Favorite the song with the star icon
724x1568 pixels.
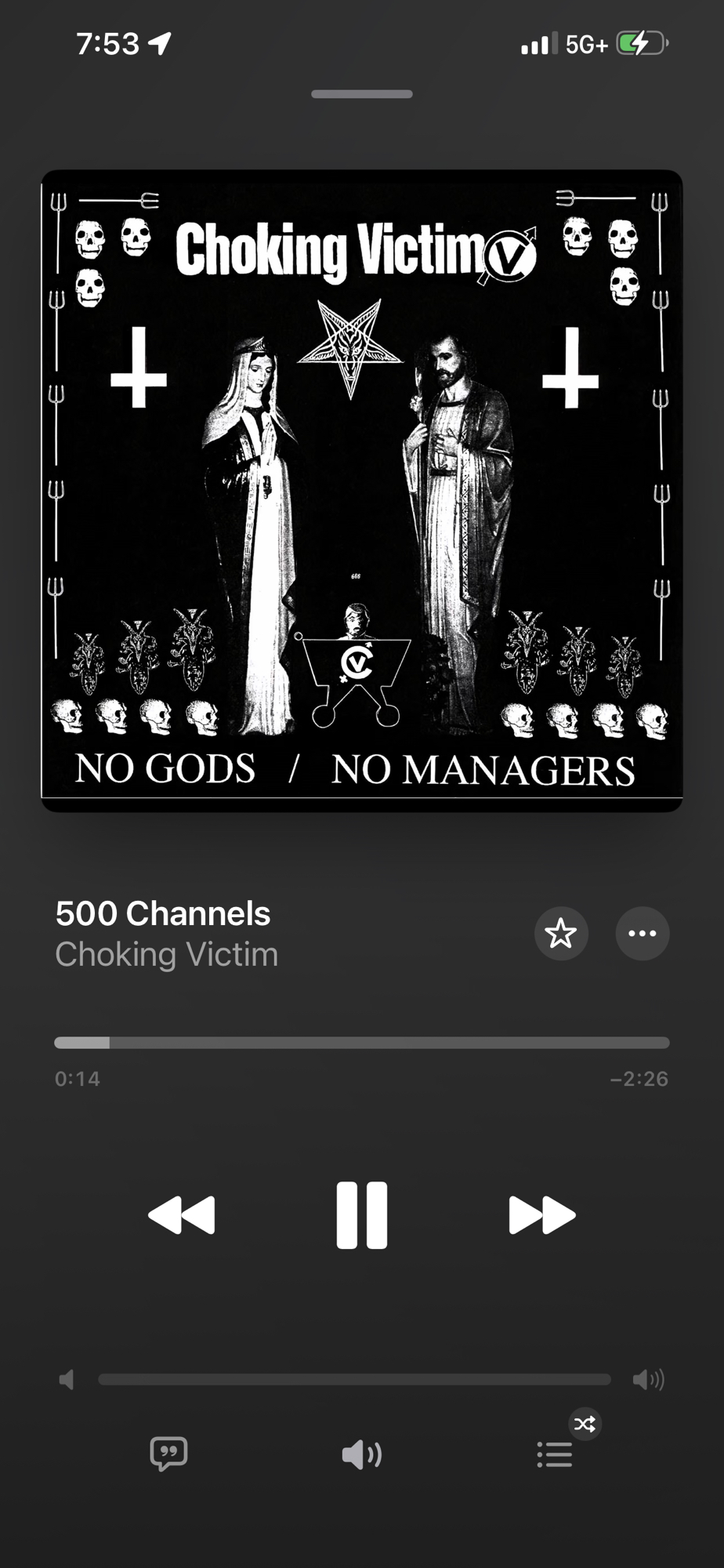[561, 933]
